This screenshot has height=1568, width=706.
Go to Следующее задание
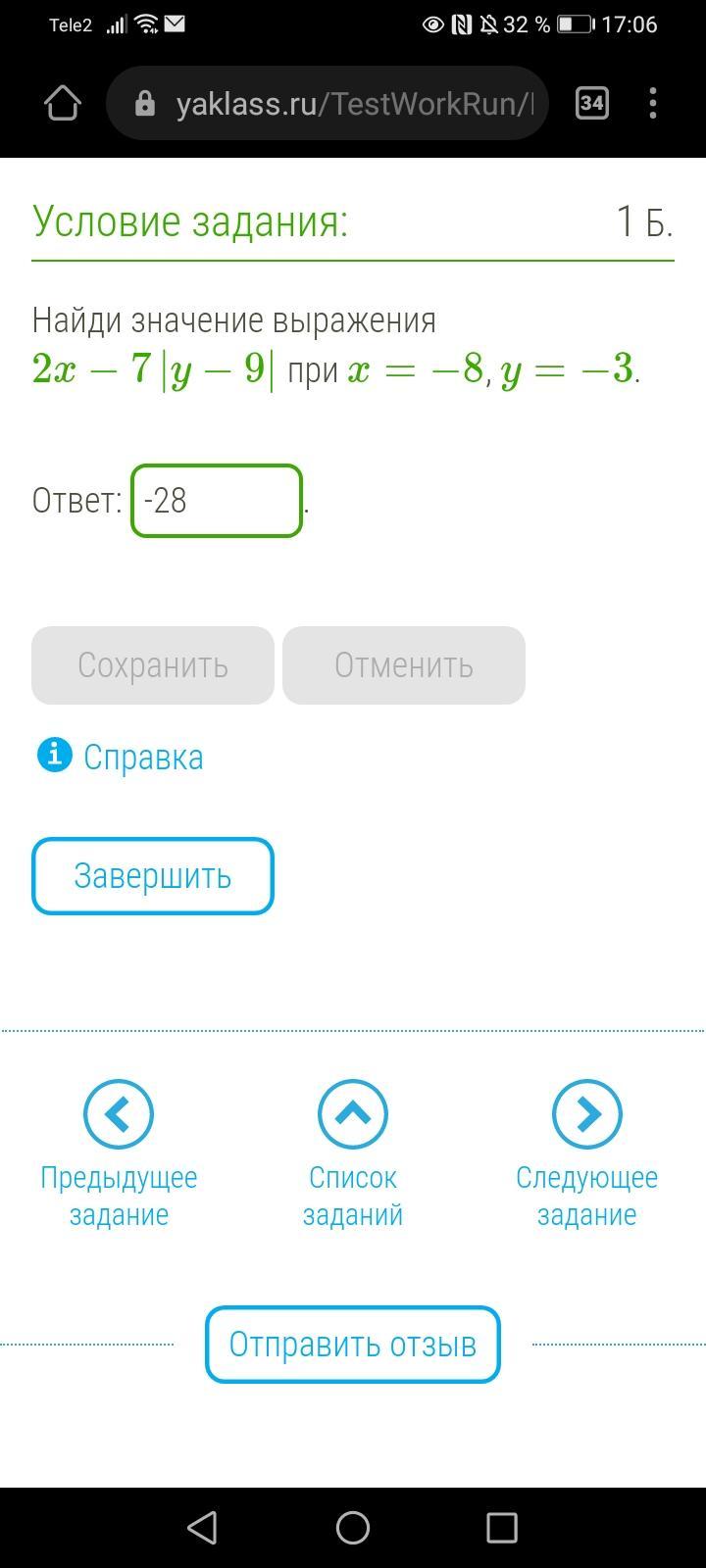pyautogui.click(x=586, y=1156)
